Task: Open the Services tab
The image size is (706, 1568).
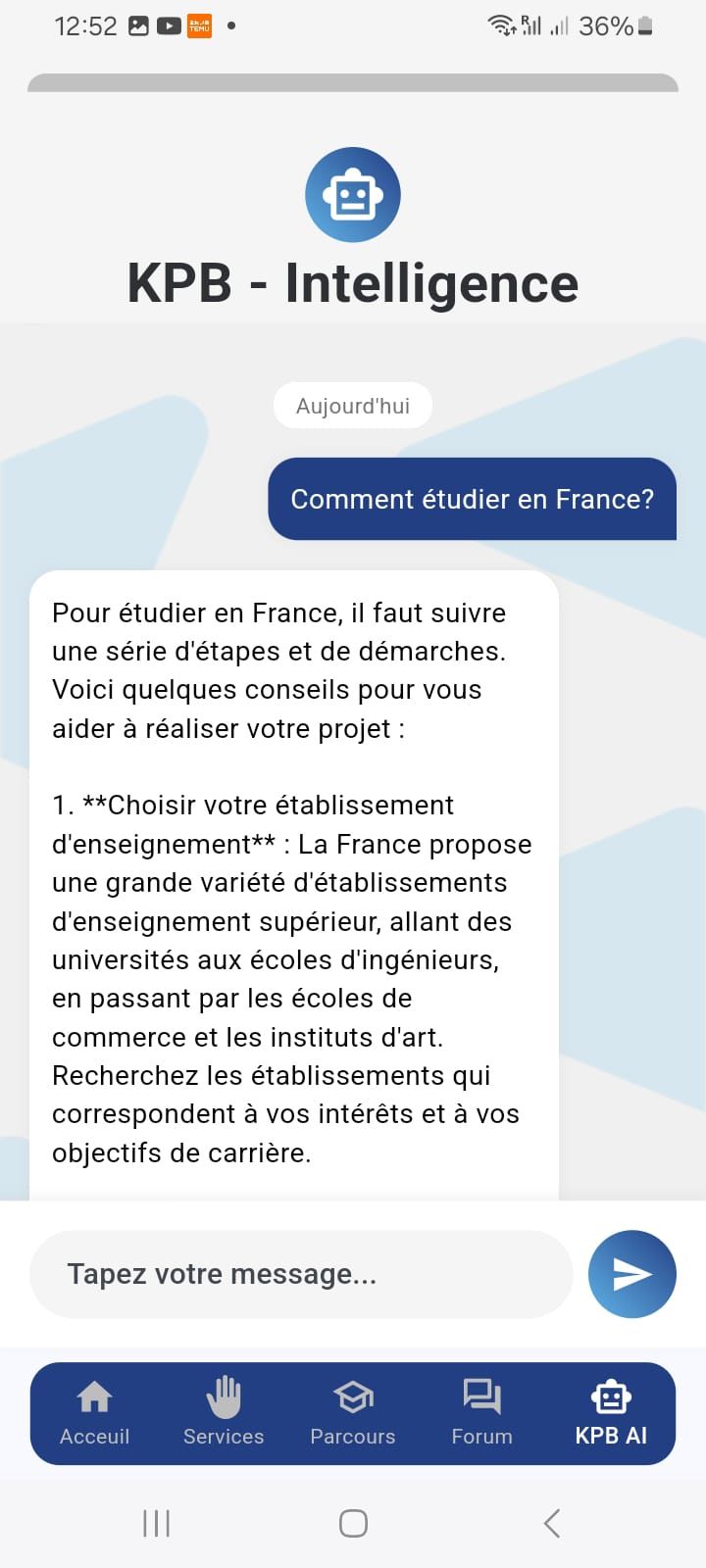Action: tap(224, 1413)
